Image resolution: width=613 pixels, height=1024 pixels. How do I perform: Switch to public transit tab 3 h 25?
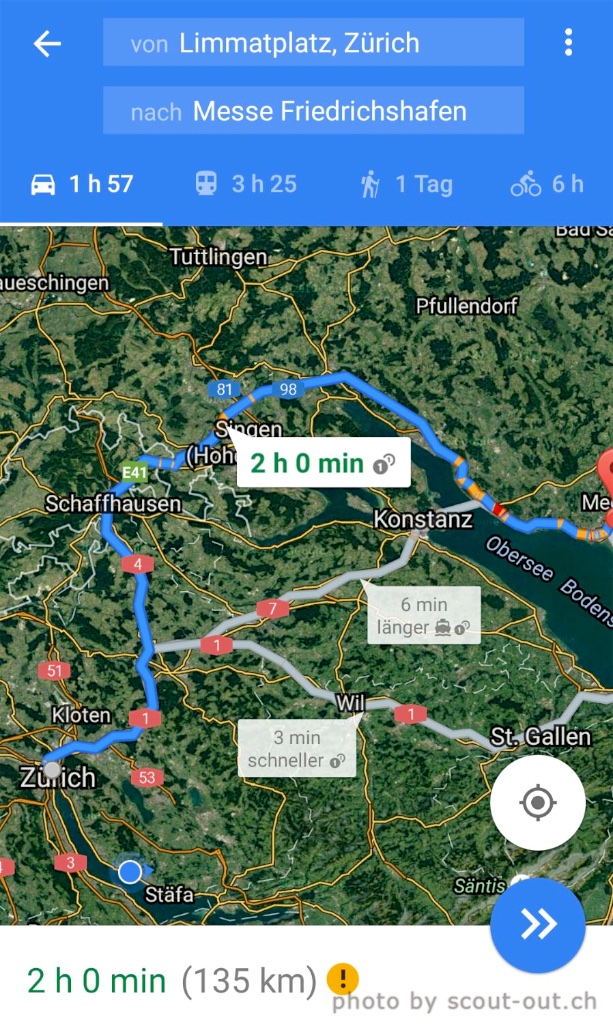pyautogui.click(x=246, y=184)
